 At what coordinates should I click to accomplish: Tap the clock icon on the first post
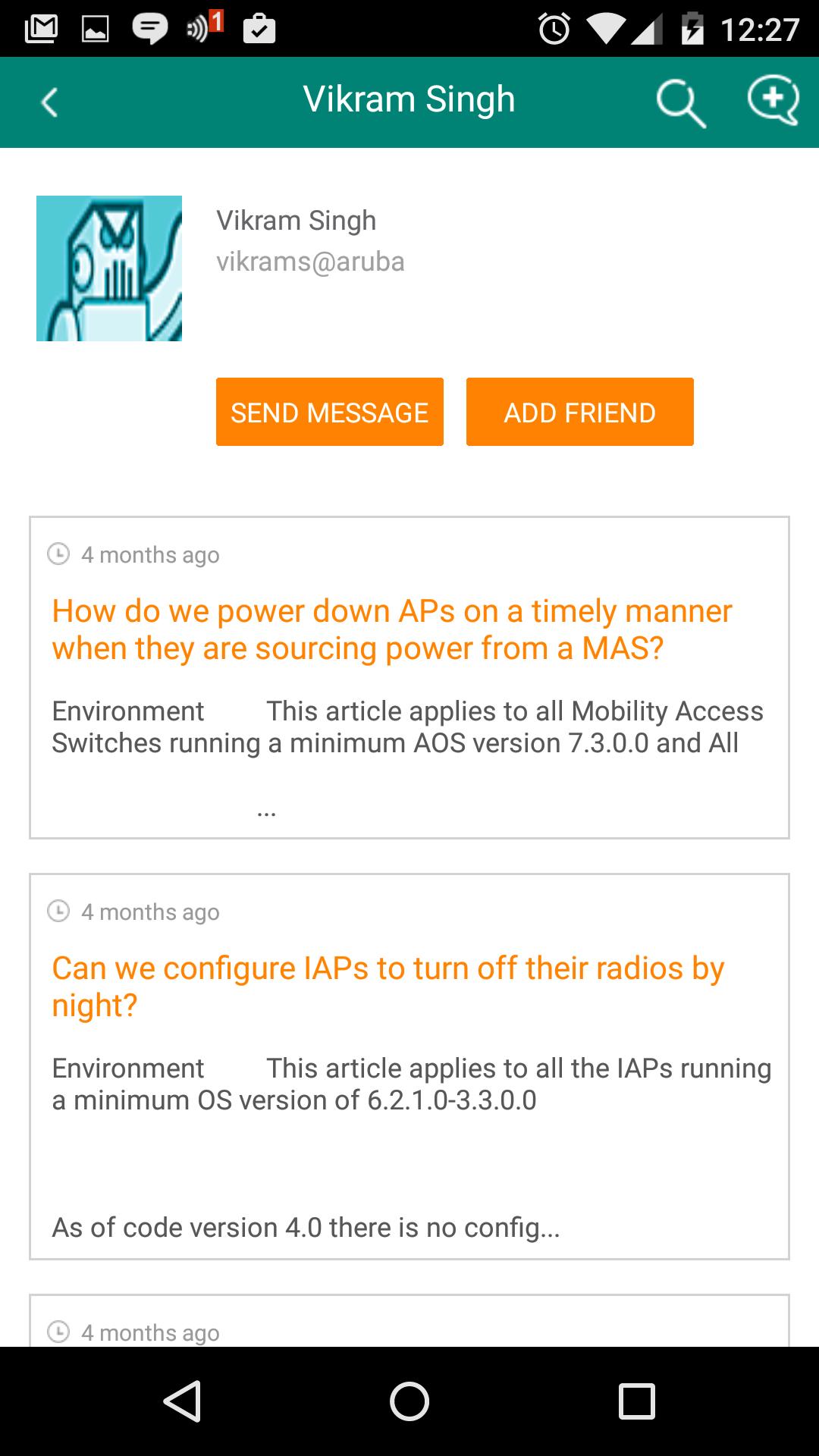click(x=60, y=554)
